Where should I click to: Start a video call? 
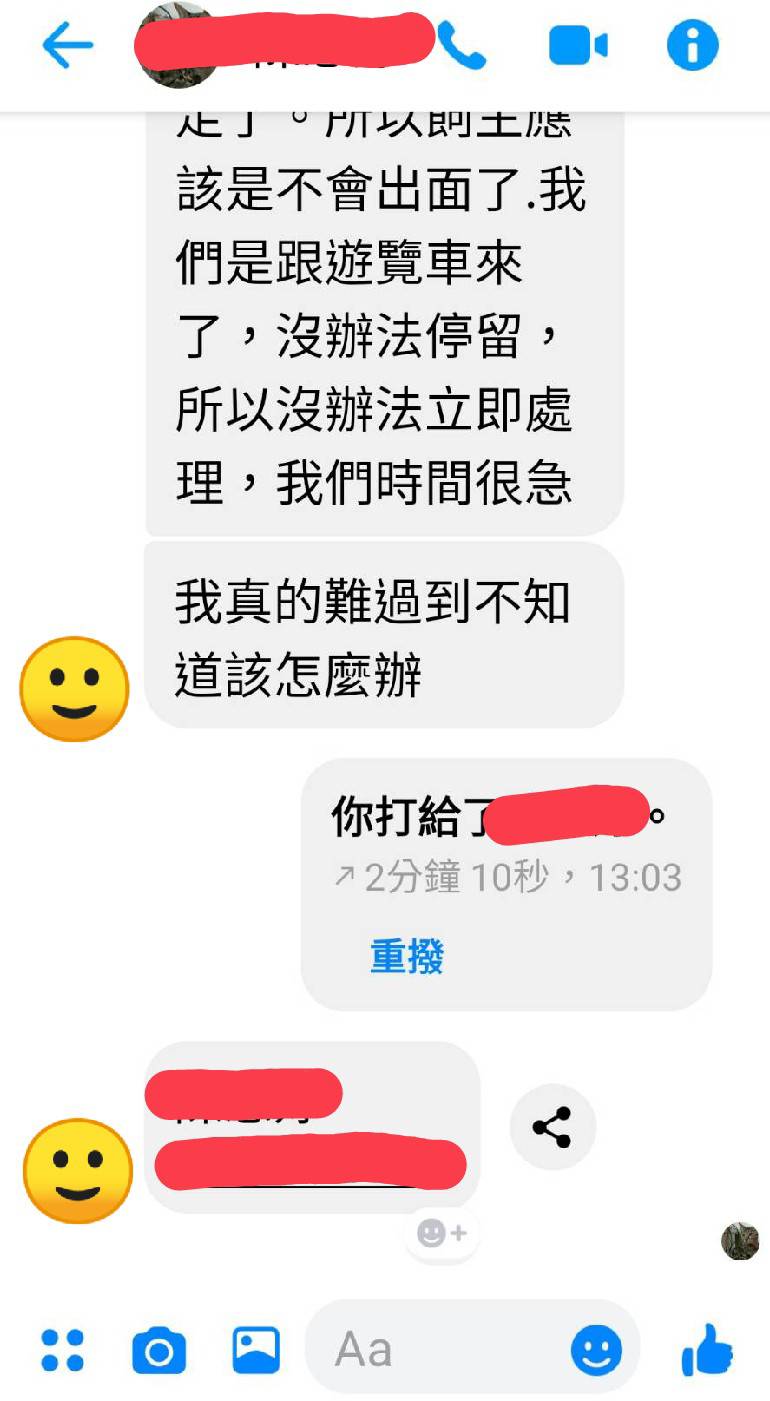[x=578, y=46]
